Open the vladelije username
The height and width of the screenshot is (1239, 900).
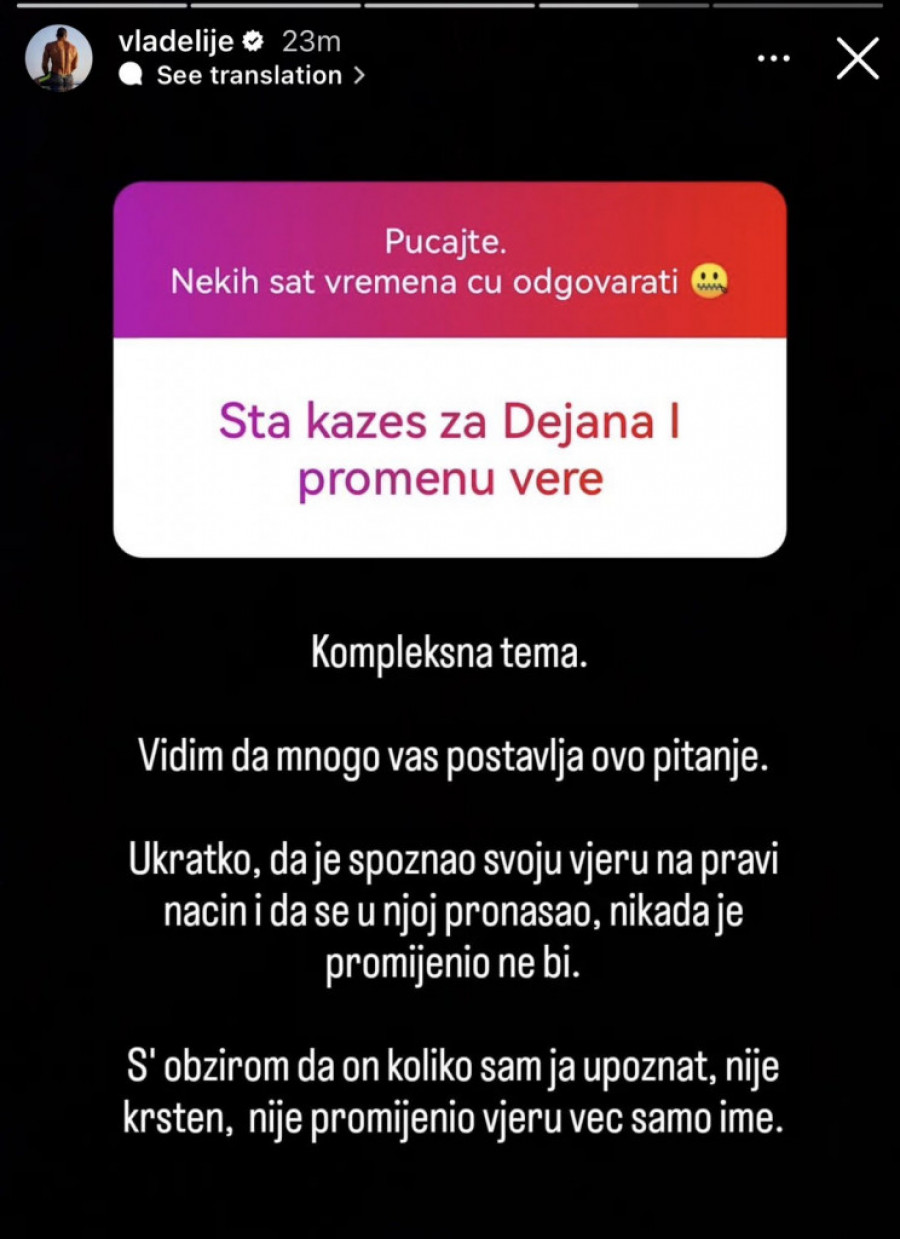pos(176,41)
